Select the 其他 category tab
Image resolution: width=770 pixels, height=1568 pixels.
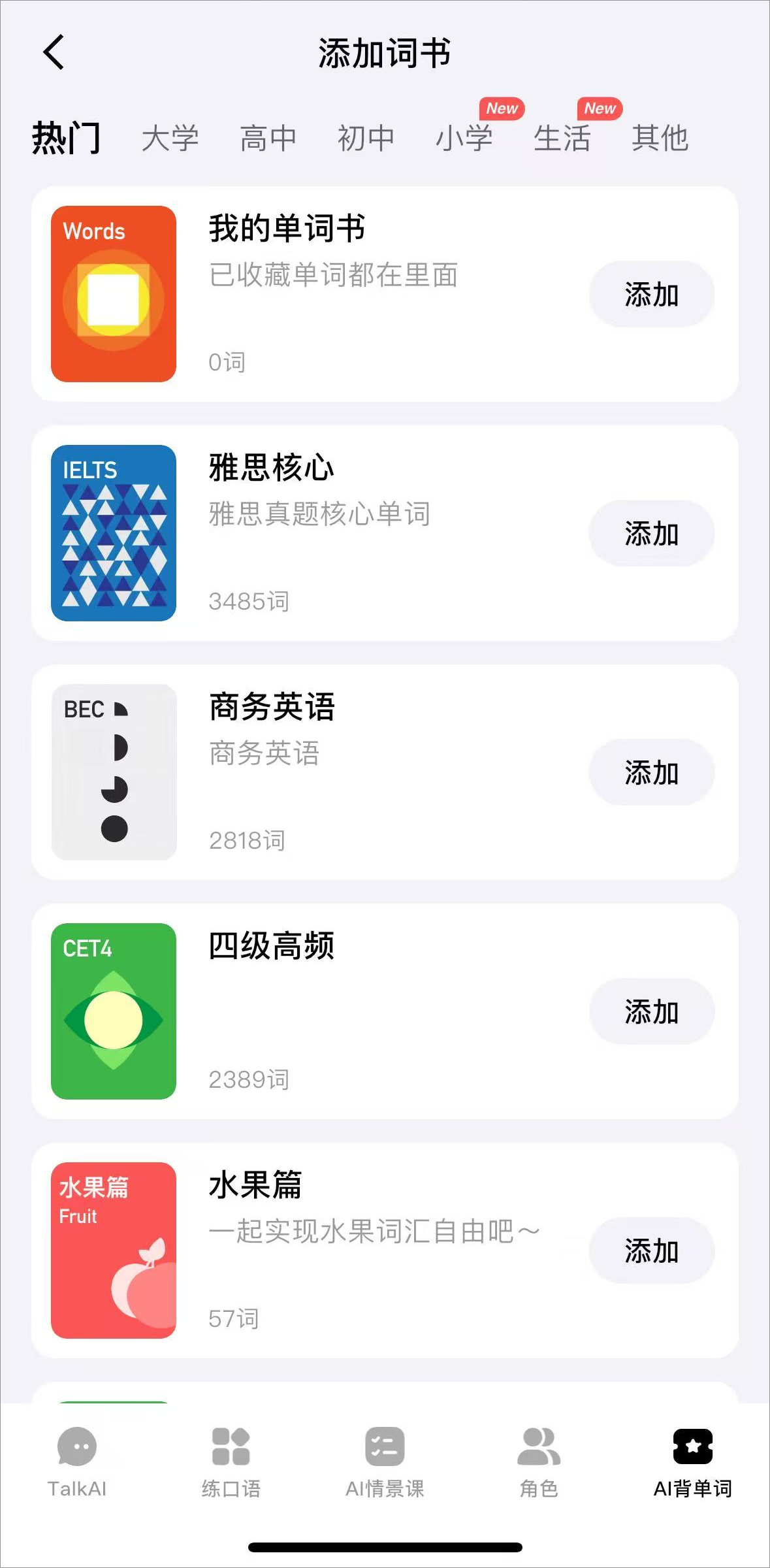(x=660, y=139)
